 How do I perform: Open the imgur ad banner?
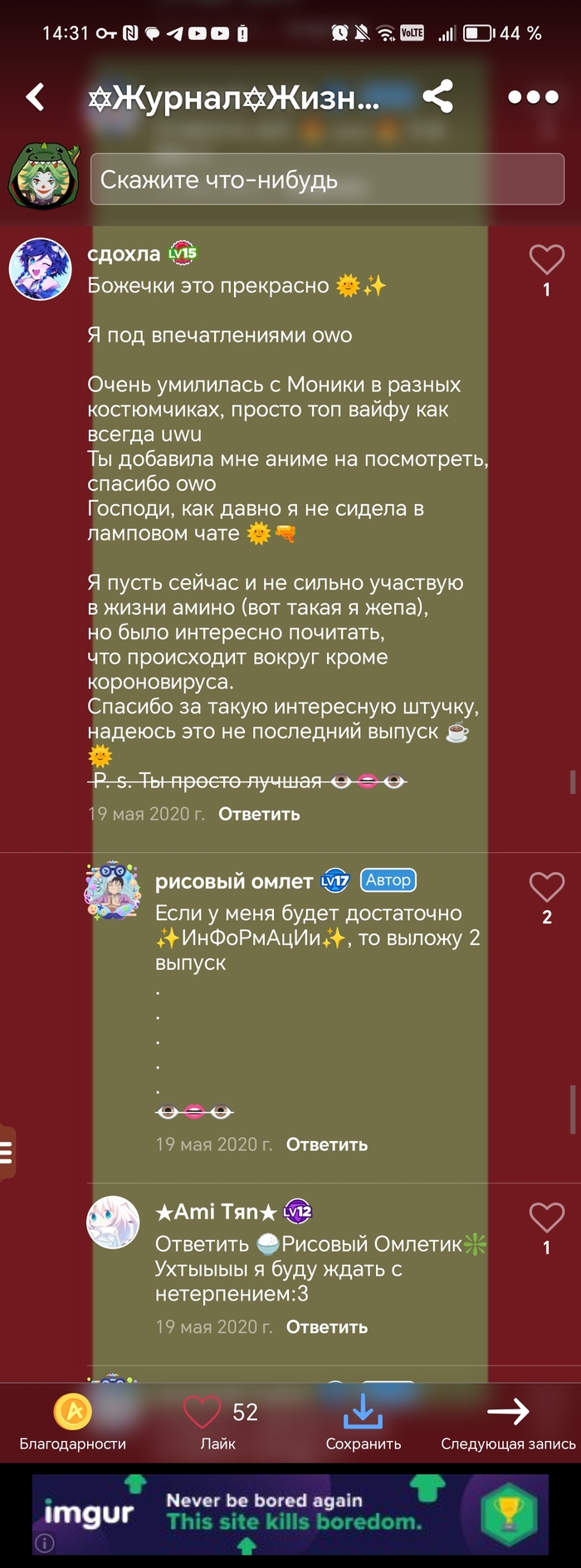pyautogui.click(x=290, y=1514)
